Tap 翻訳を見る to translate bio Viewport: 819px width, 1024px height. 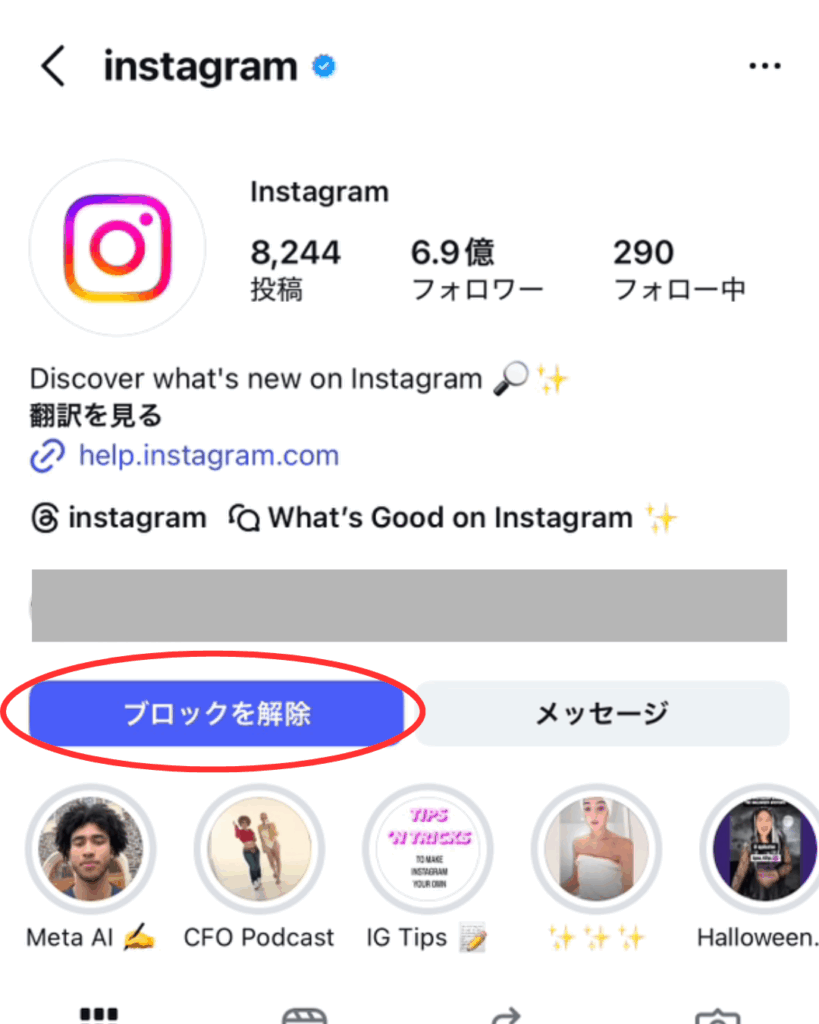96,415
